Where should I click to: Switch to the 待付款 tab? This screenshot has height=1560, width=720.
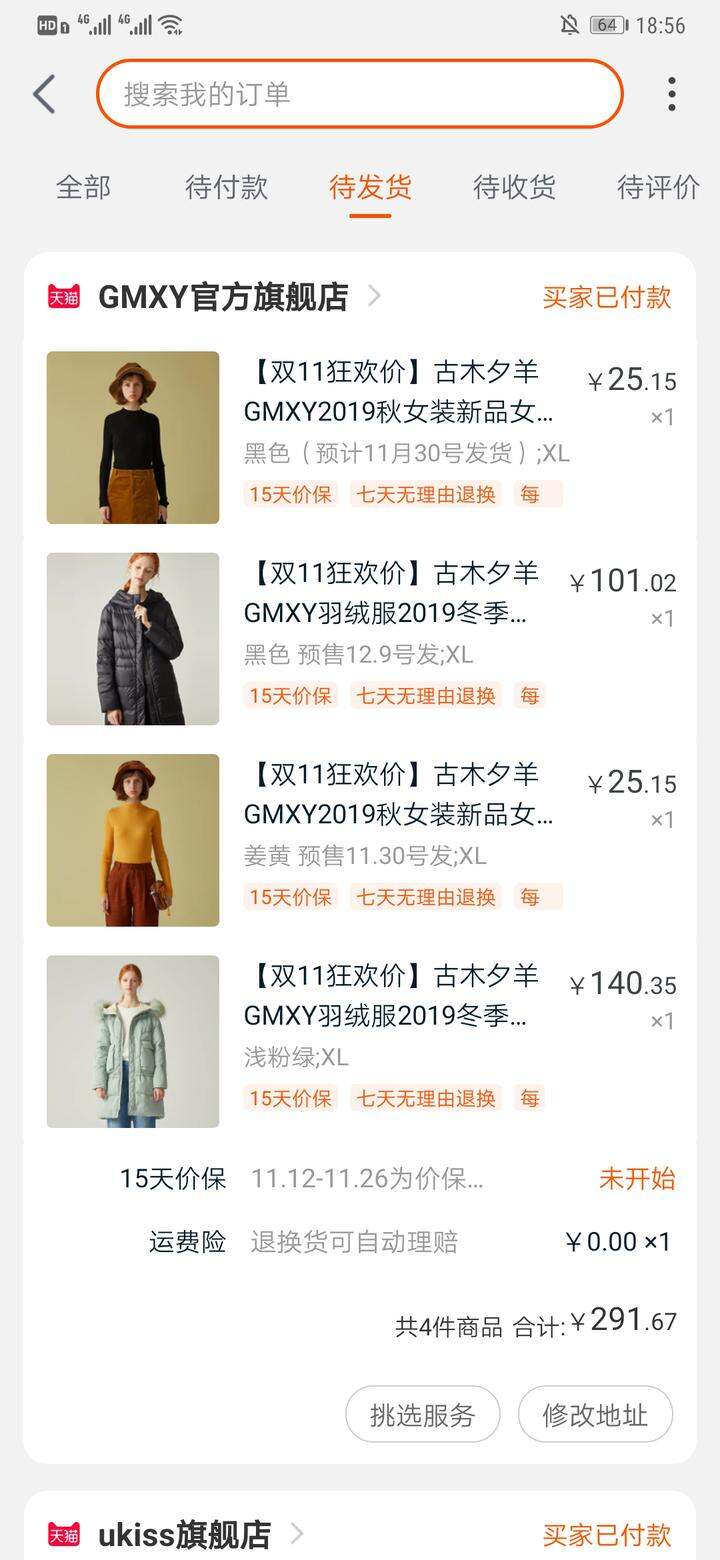227,187
